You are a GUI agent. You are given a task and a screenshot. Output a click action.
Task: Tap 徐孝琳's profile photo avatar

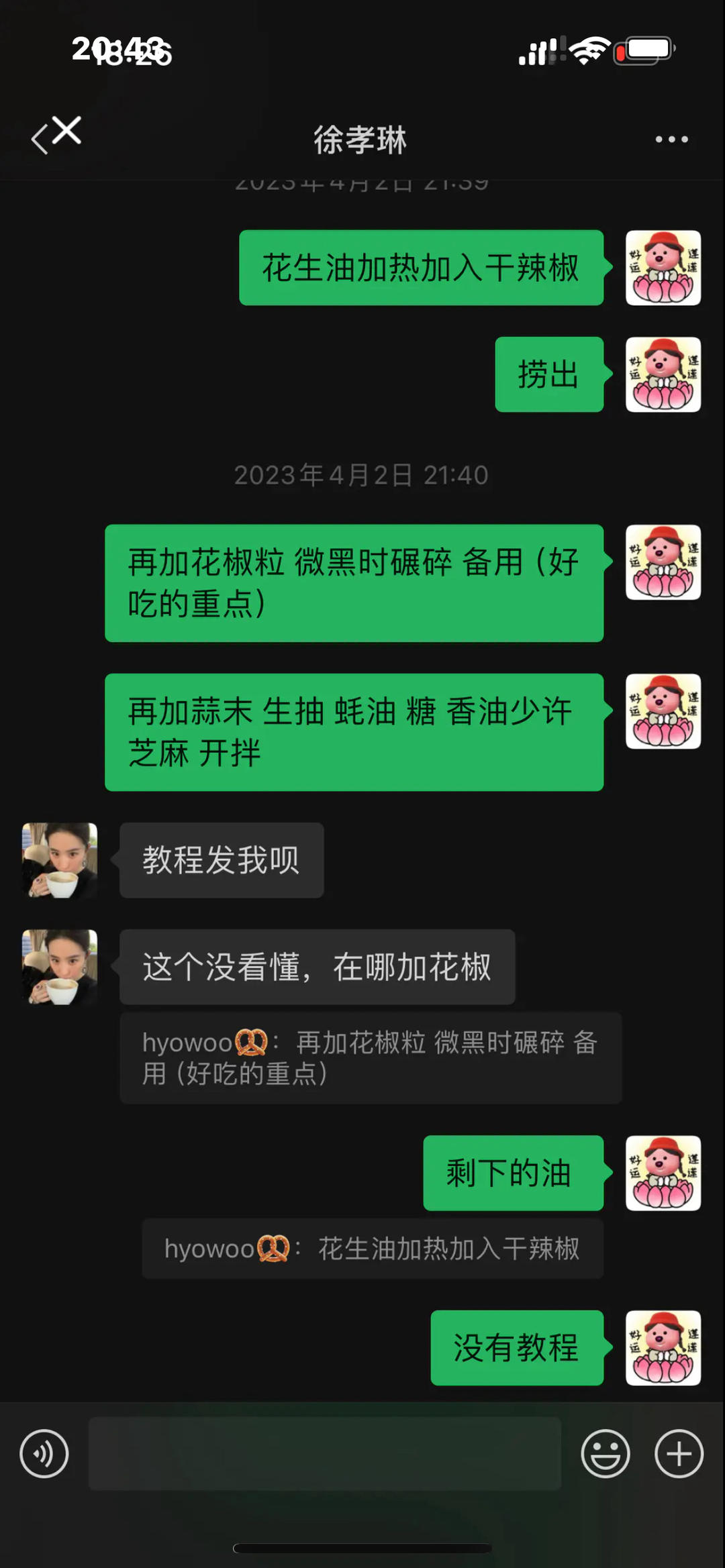pos(59,861)
